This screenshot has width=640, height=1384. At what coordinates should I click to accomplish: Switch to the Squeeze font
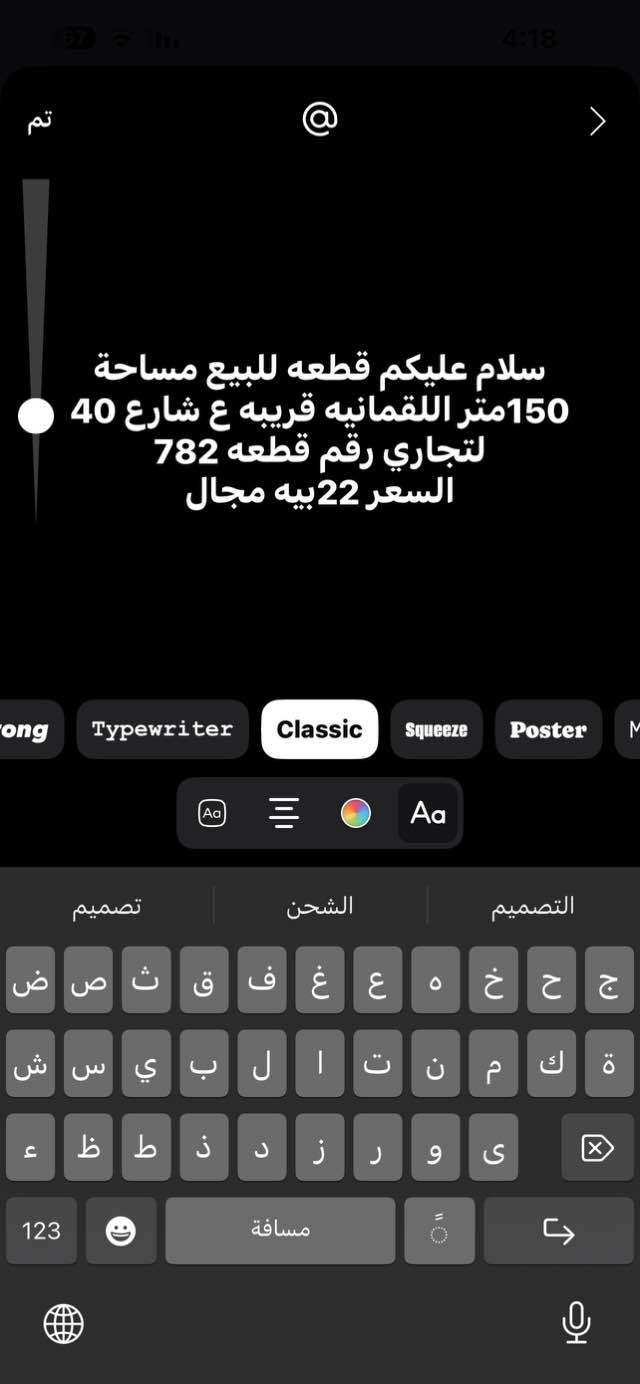pos(436,729)
